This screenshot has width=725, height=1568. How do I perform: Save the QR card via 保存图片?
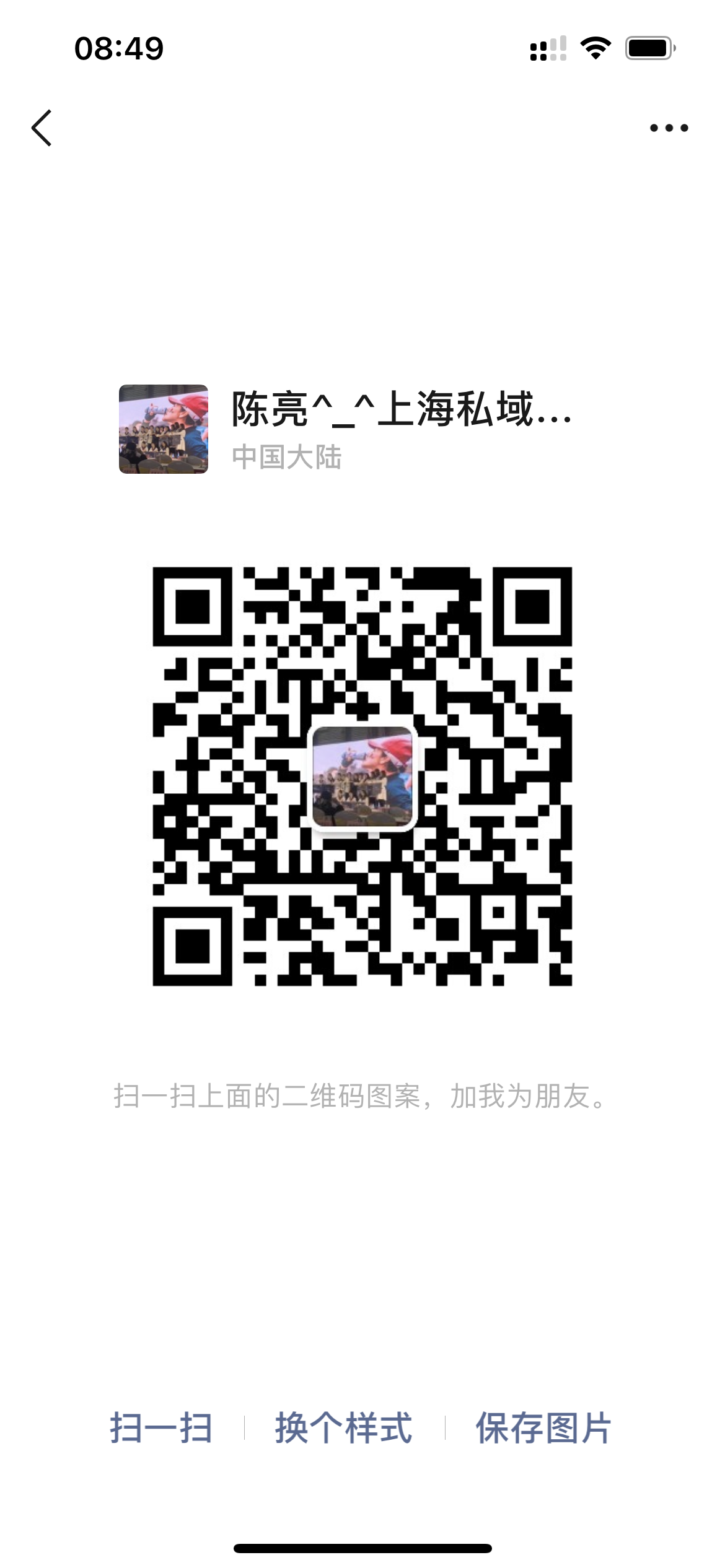pyautogui.click(x=543, y=1428)
